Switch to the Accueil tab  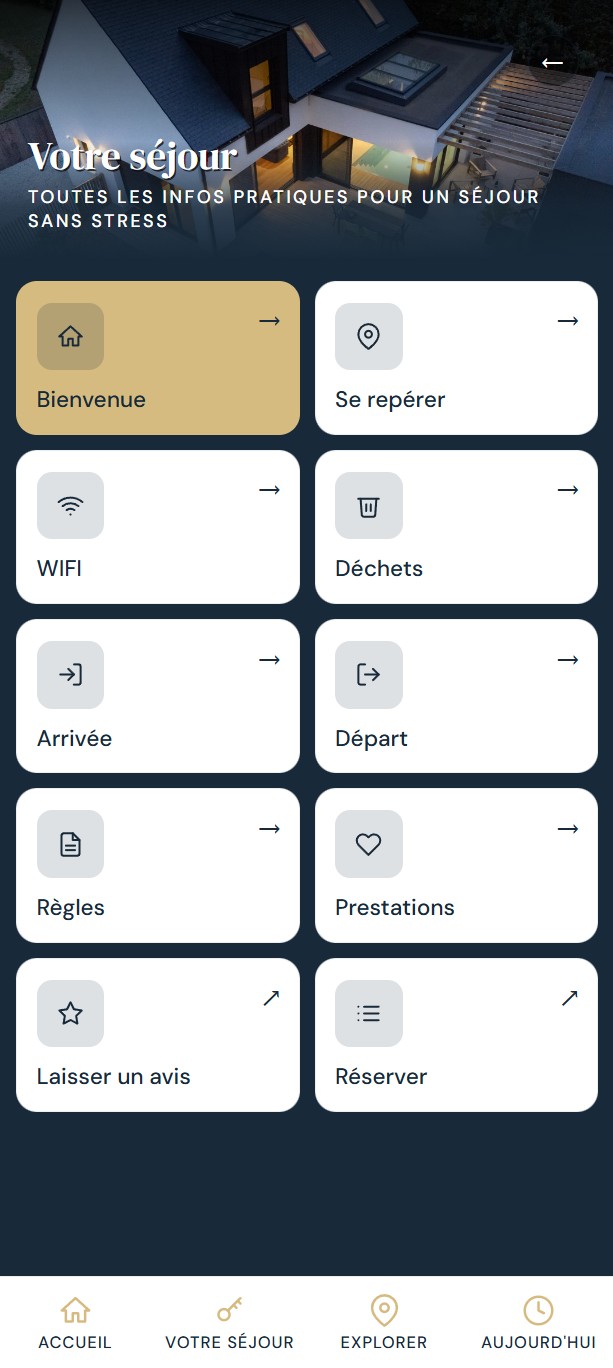(75, 1323)
